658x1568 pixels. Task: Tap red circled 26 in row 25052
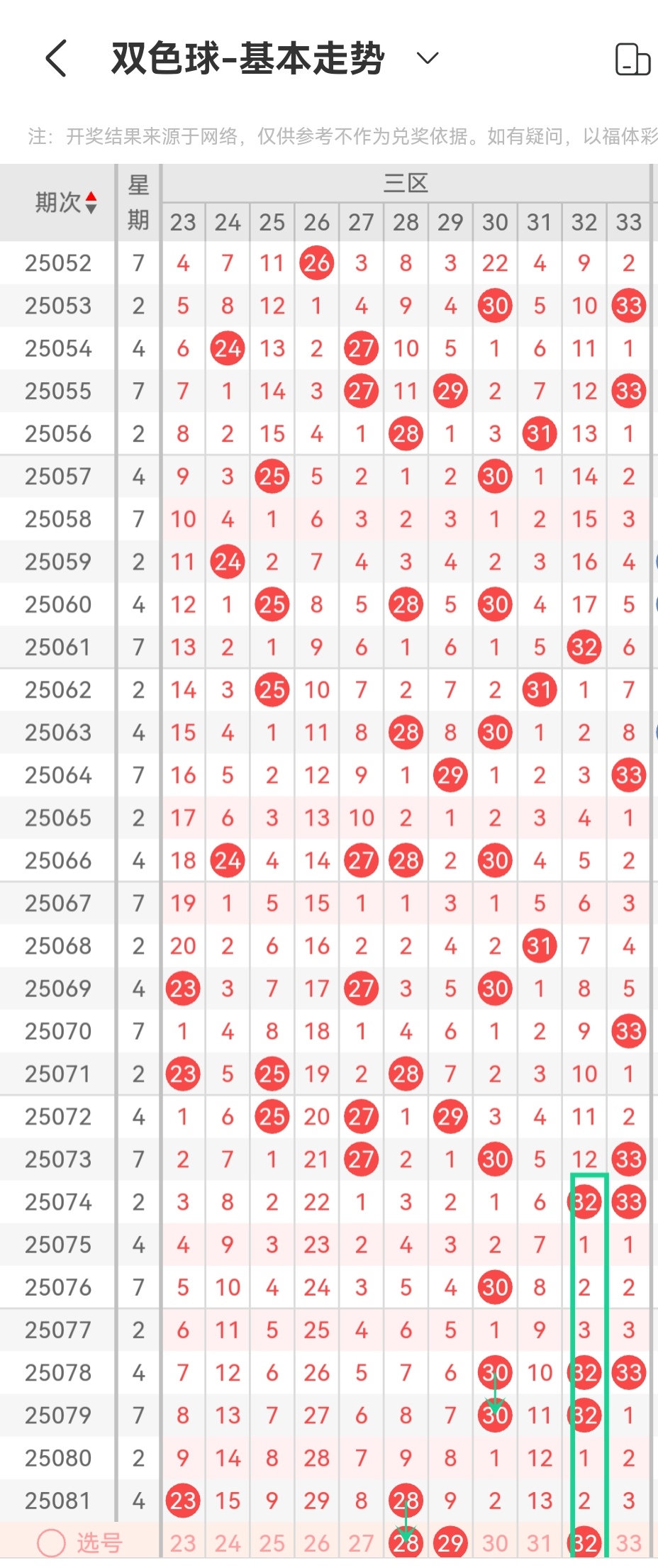pos(316,262)
